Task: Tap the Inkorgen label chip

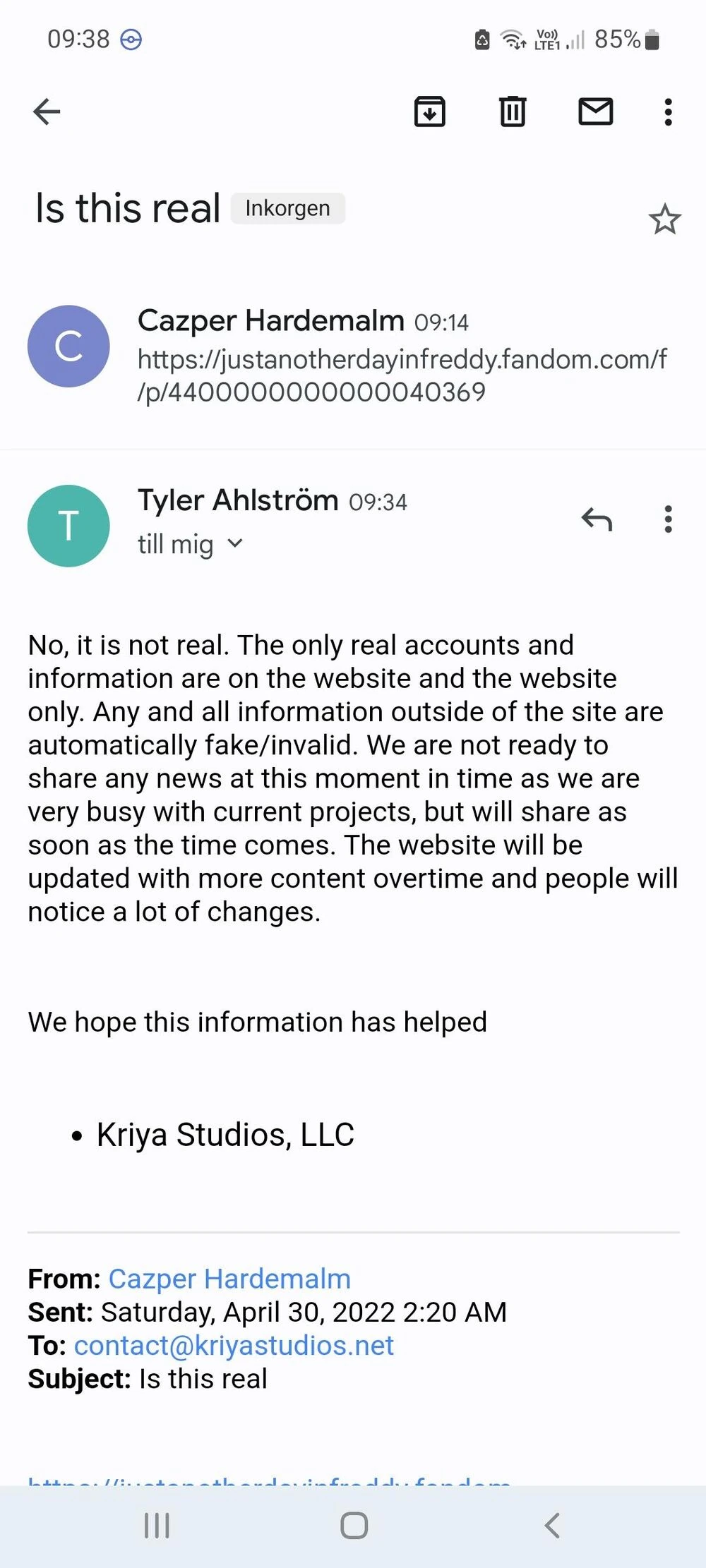Action: 287,208
